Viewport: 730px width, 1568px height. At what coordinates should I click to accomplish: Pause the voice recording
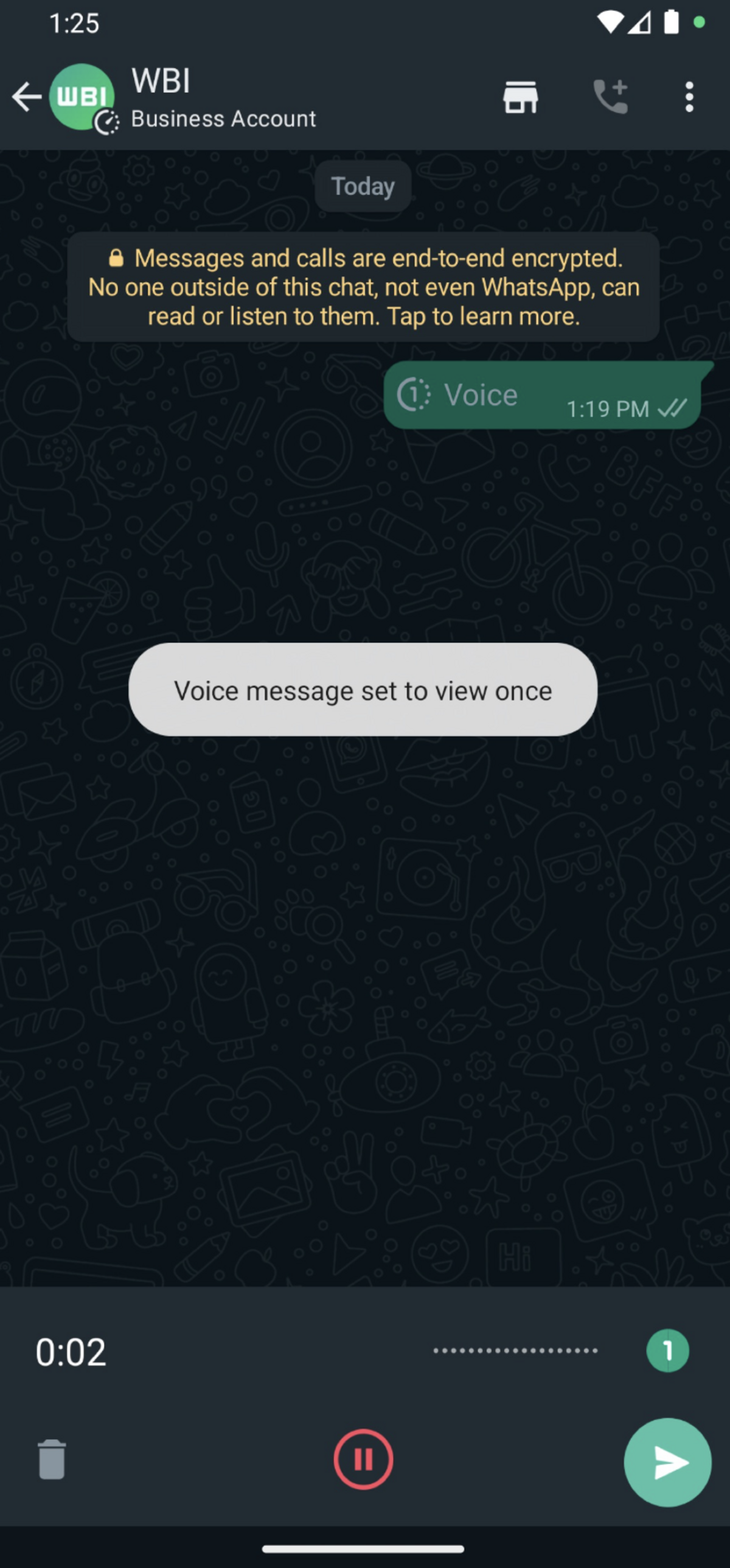tap(363, 1459)
